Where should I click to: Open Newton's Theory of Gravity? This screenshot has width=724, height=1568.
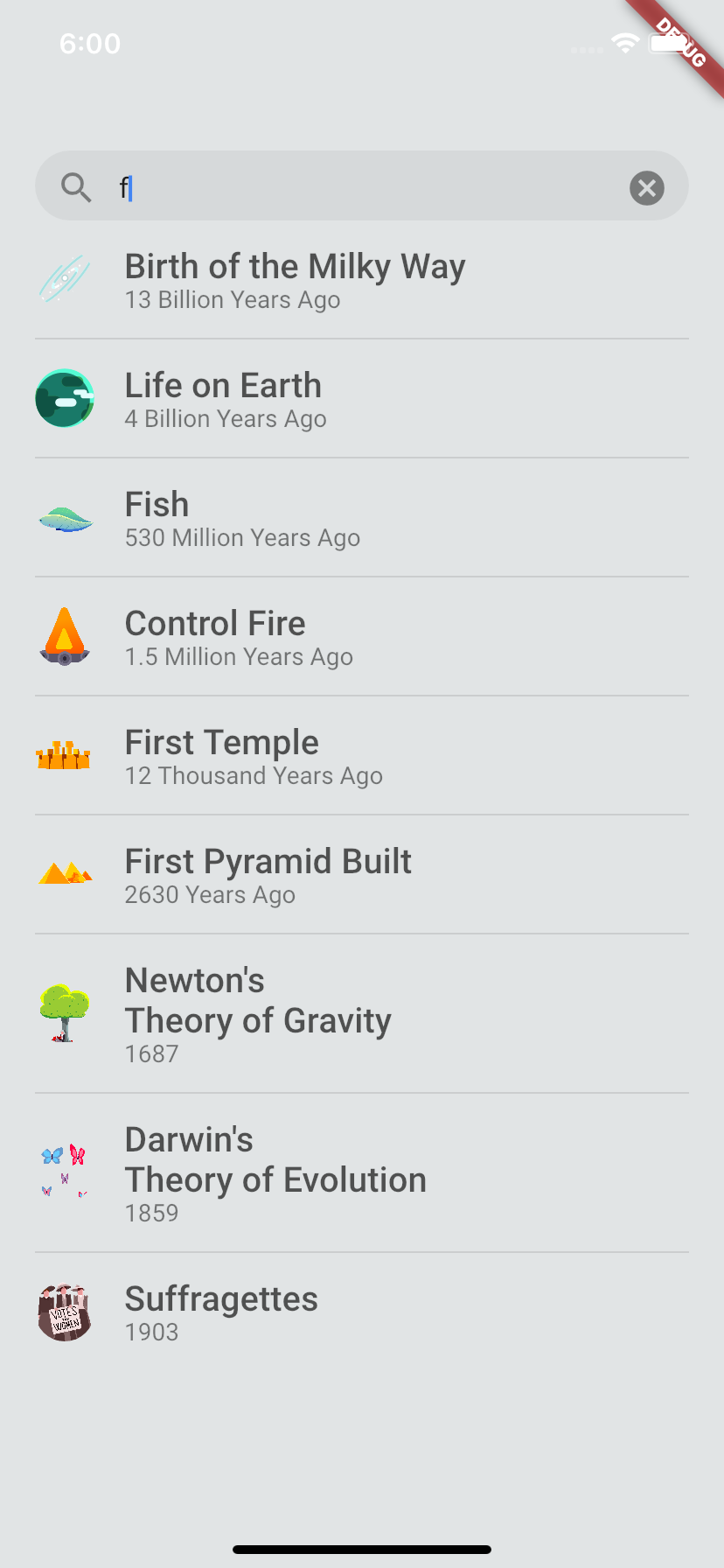tap(362, 1014)
